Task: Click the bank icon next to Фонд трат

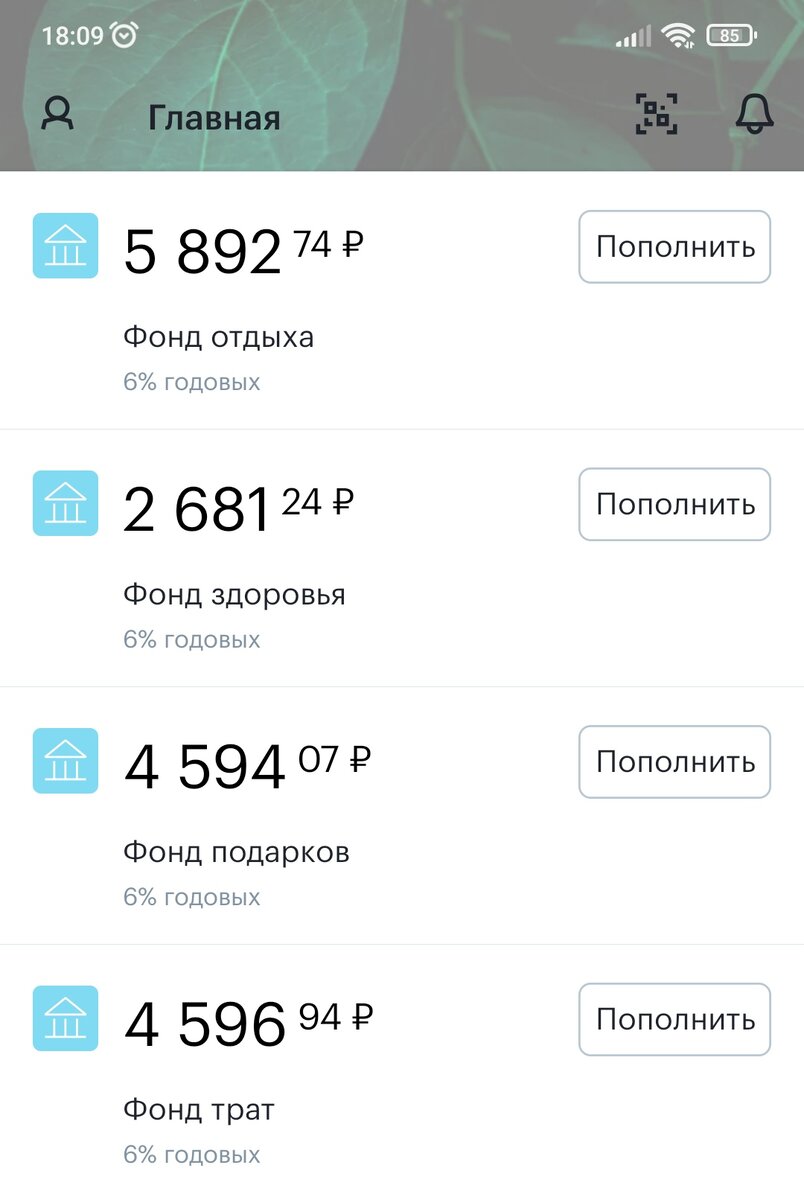Action: click(65, 1019)
